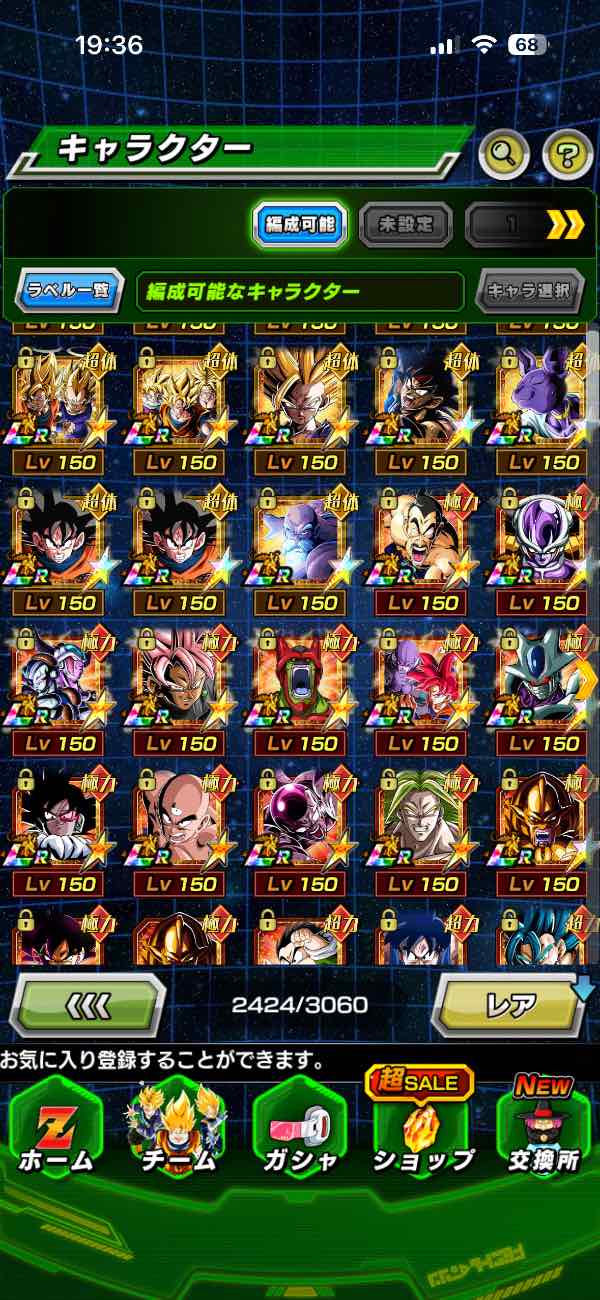600x1300 pixels.
Task: Open the ショップ tab
Action: point(423,1130)
